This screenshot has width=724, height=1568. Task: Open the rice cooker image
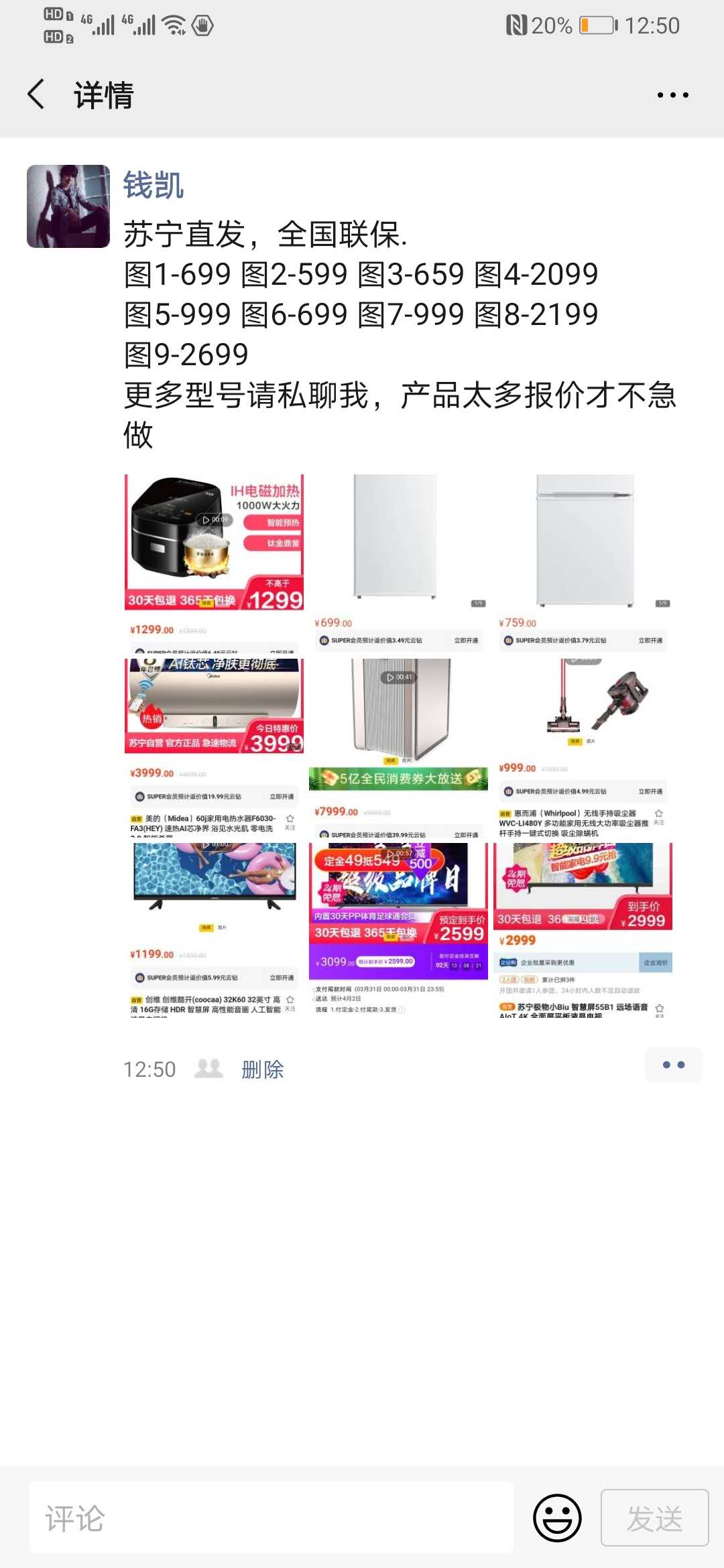pyautogui.click(x=214, y=563)
